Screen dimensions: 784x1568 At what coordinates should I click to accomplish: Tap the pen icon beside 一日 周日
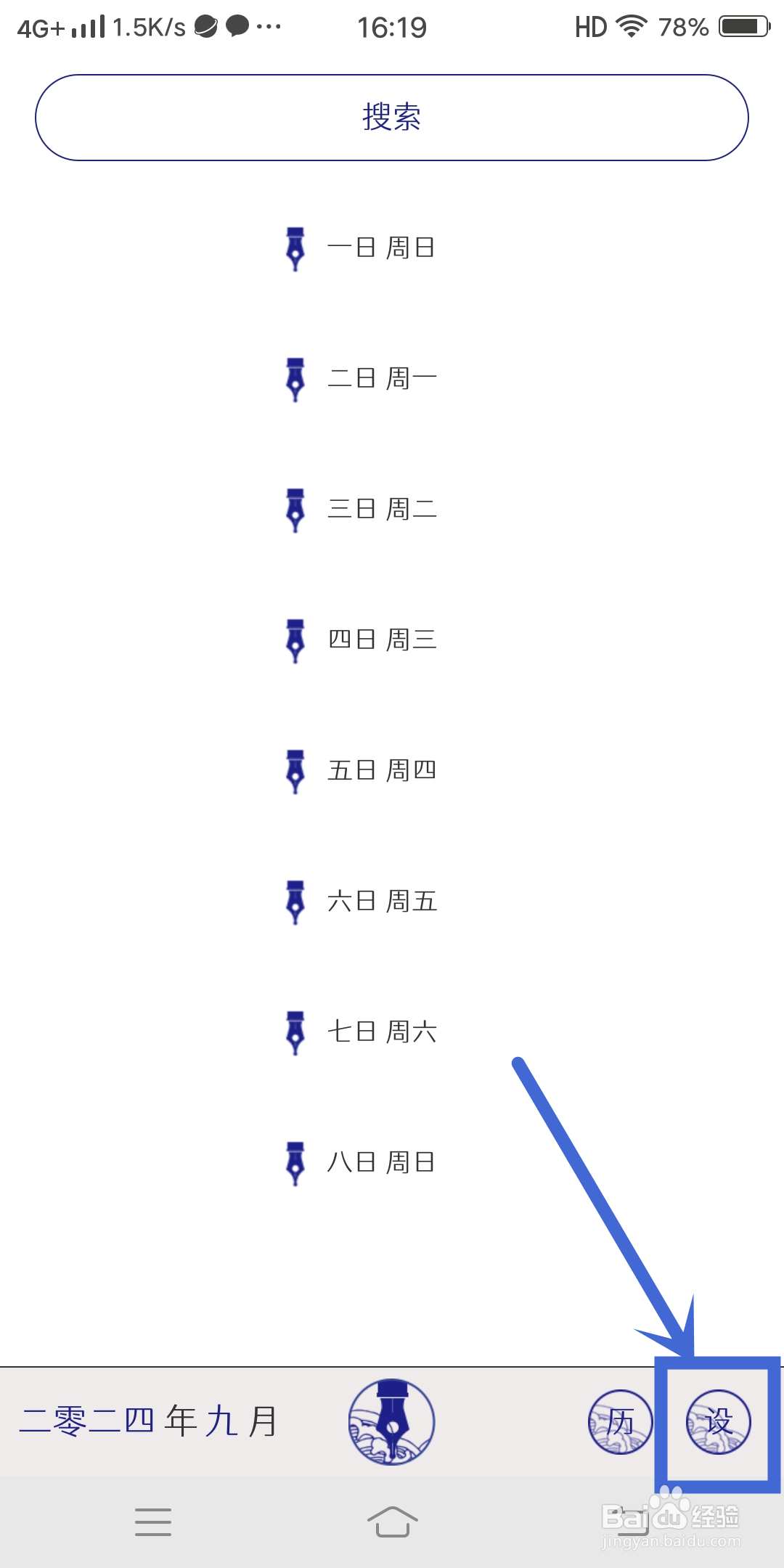[x=295, y=248]
